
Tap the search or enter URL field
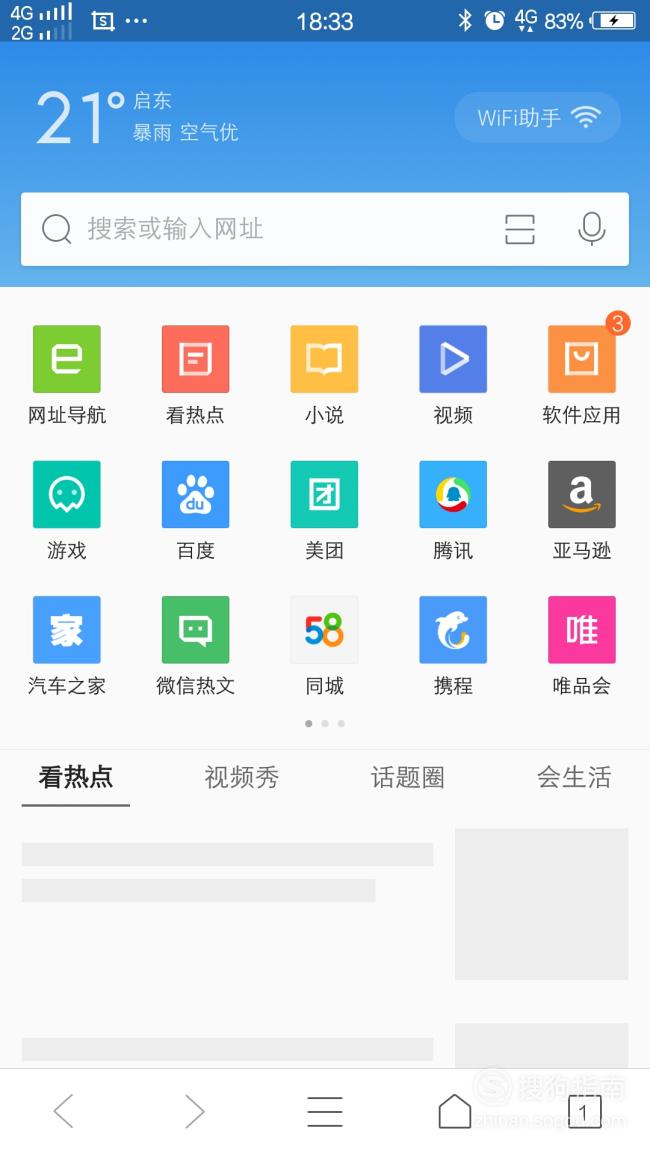pyautogui.click(x=324, y=229)
